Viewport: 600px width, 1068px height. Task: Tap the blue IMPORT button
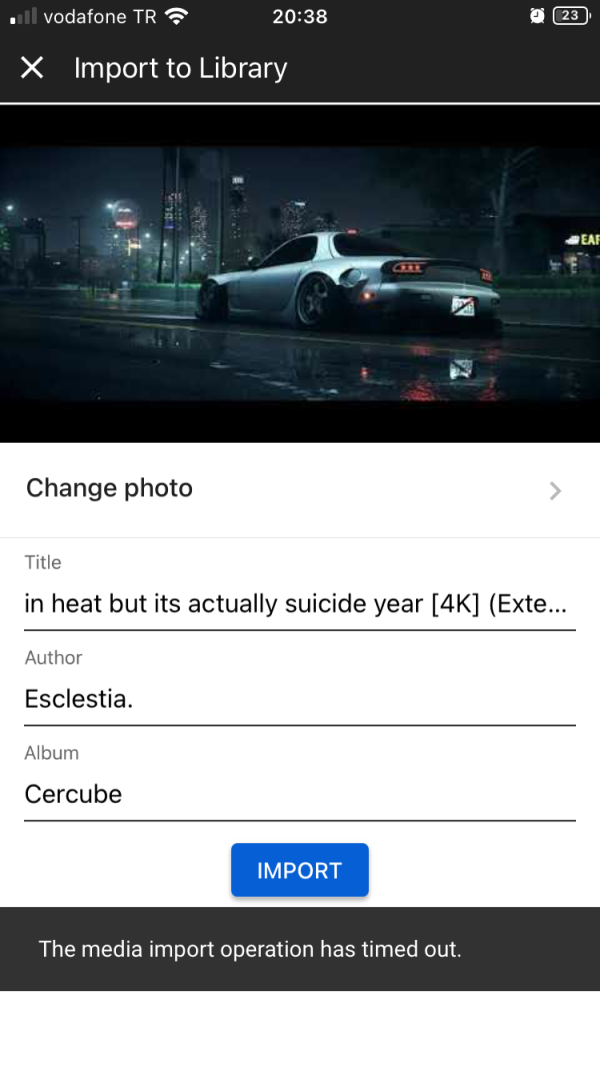point(299,870)
